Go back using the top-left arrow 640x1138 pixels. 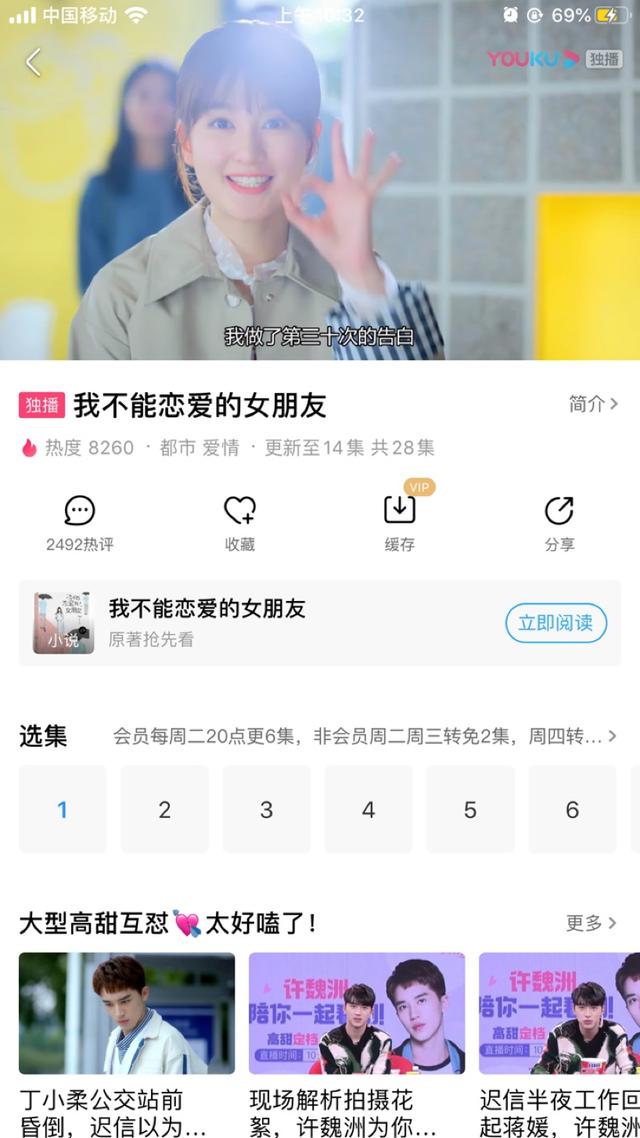33,62
